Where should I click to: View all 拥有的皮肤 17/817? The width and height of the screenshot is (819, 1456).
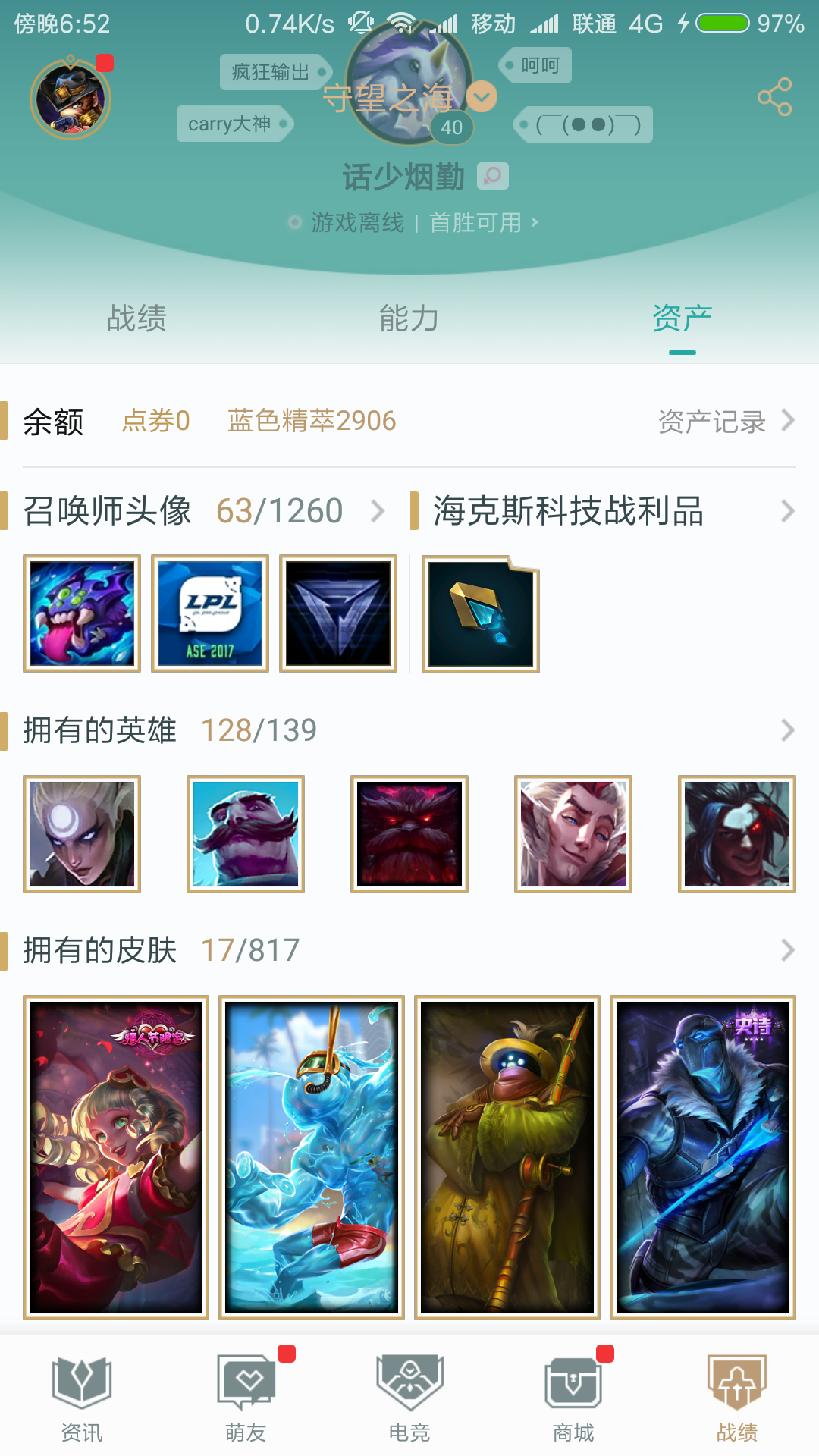pos(409,950)
